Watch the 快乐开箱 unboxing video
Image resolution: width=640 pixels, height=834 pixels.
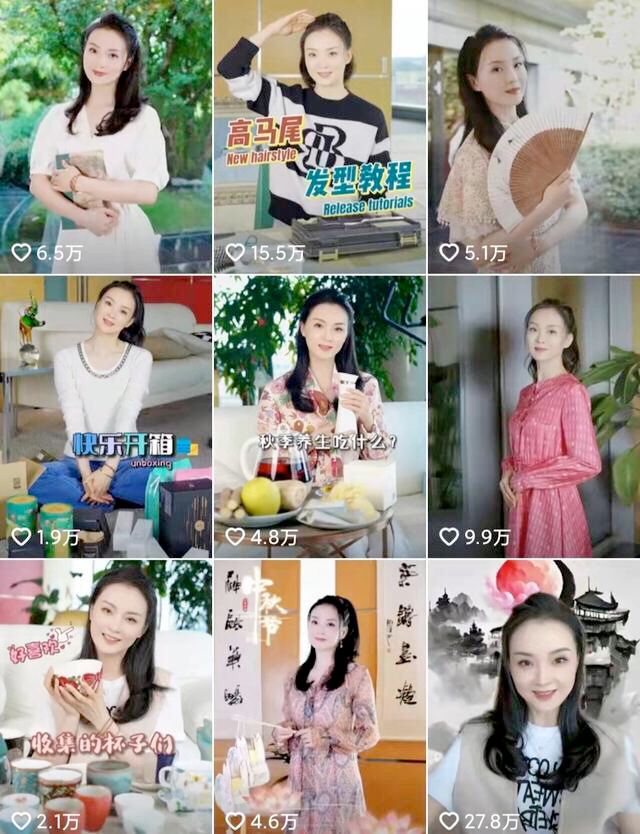click(x=105, y=415)
